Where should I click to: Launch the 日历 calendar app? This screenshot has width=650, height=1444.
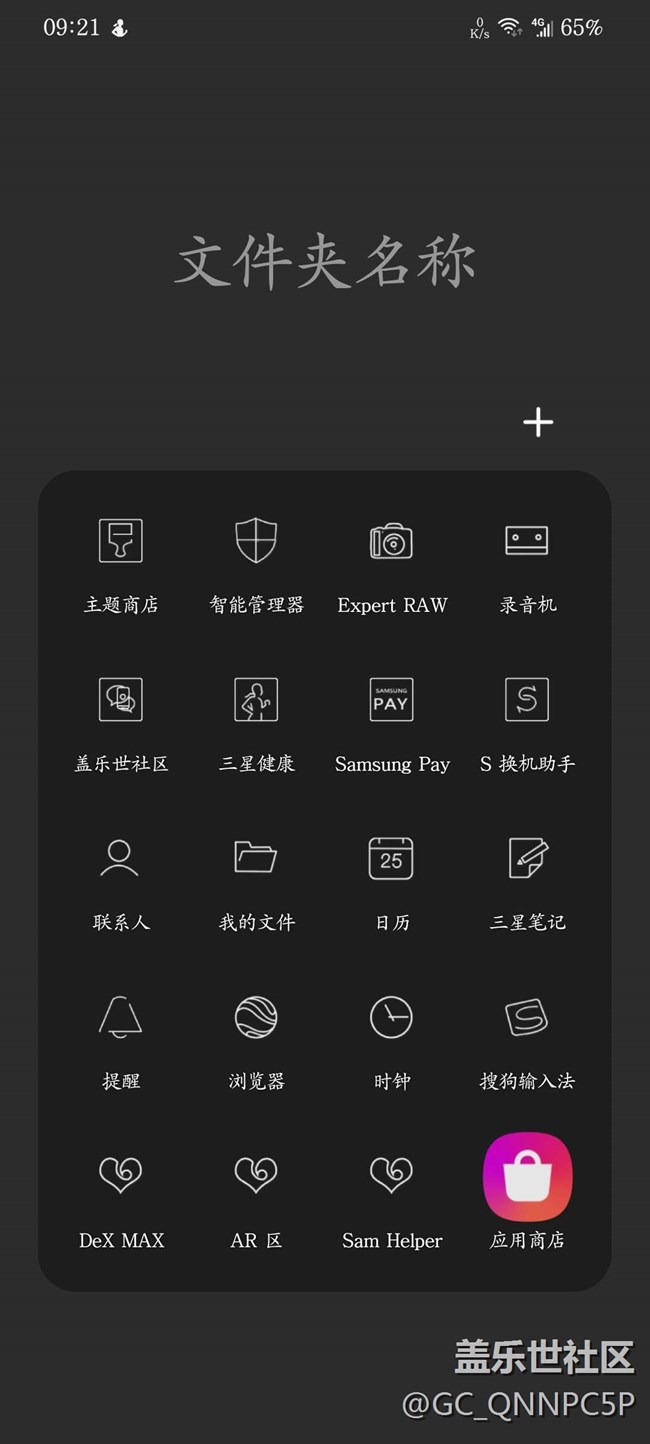pos(391,859)
